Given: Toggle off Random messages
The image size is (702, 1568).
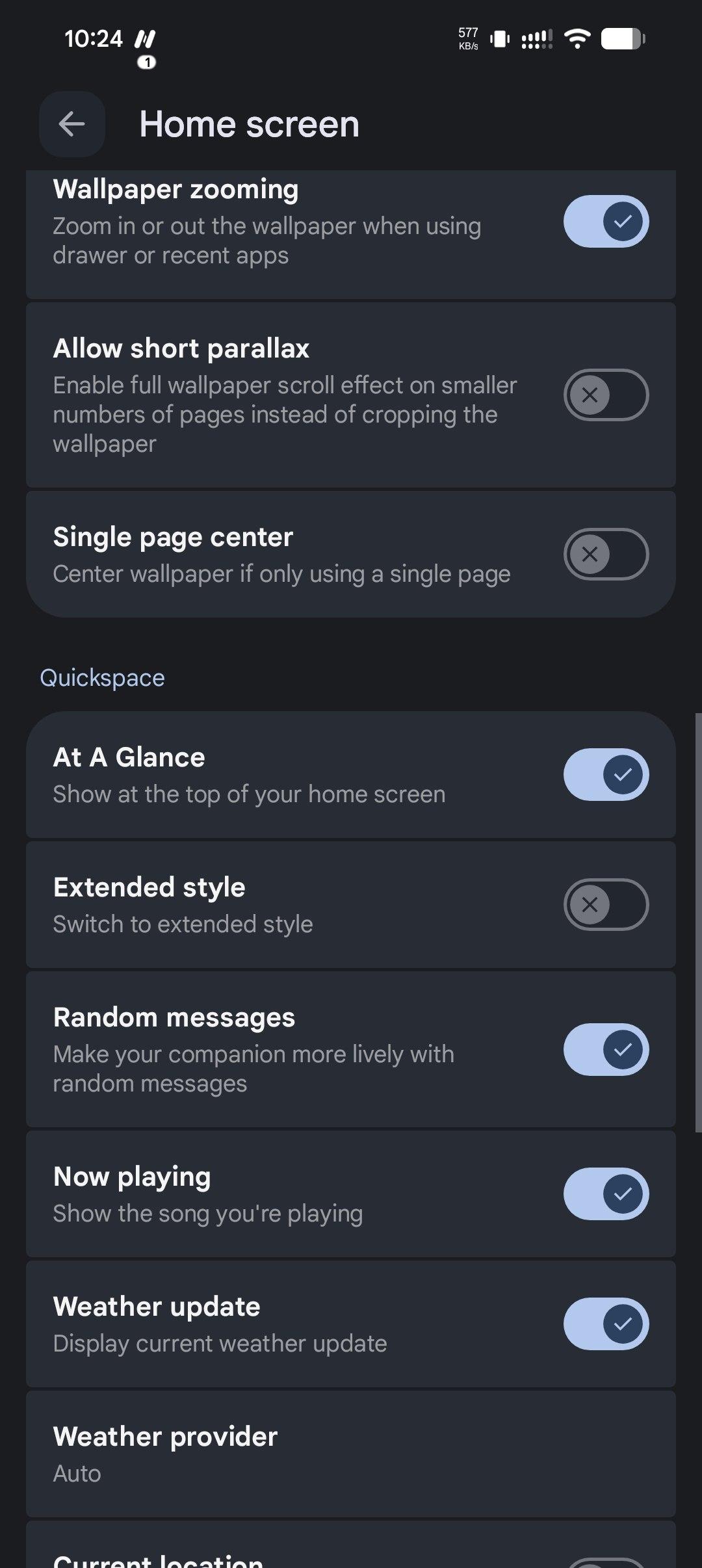Looking at the screenshot, I should pos(606,1049).
